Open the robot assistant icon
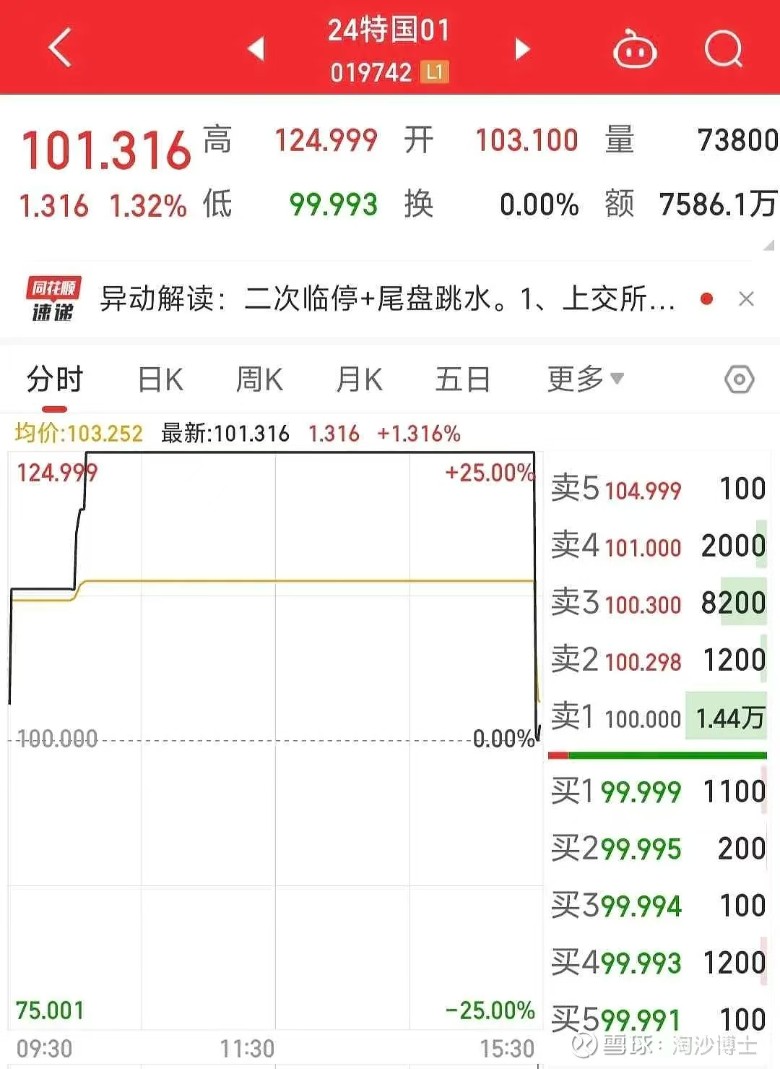This screenshot has height=1069, width=780. click(x=635, y=49)
